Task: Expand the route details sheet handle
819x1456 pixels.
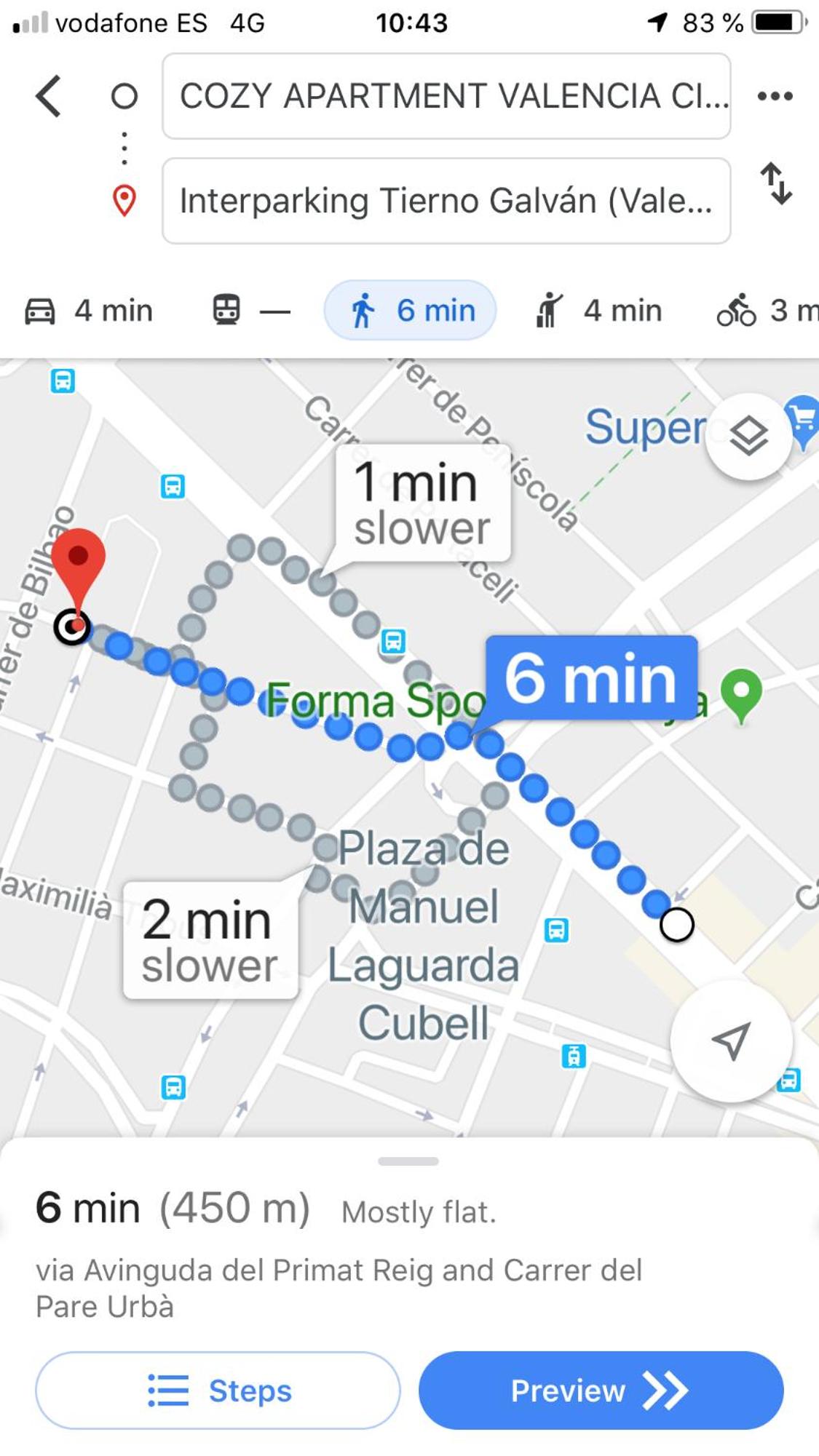Action: [x=408, y=1161]
